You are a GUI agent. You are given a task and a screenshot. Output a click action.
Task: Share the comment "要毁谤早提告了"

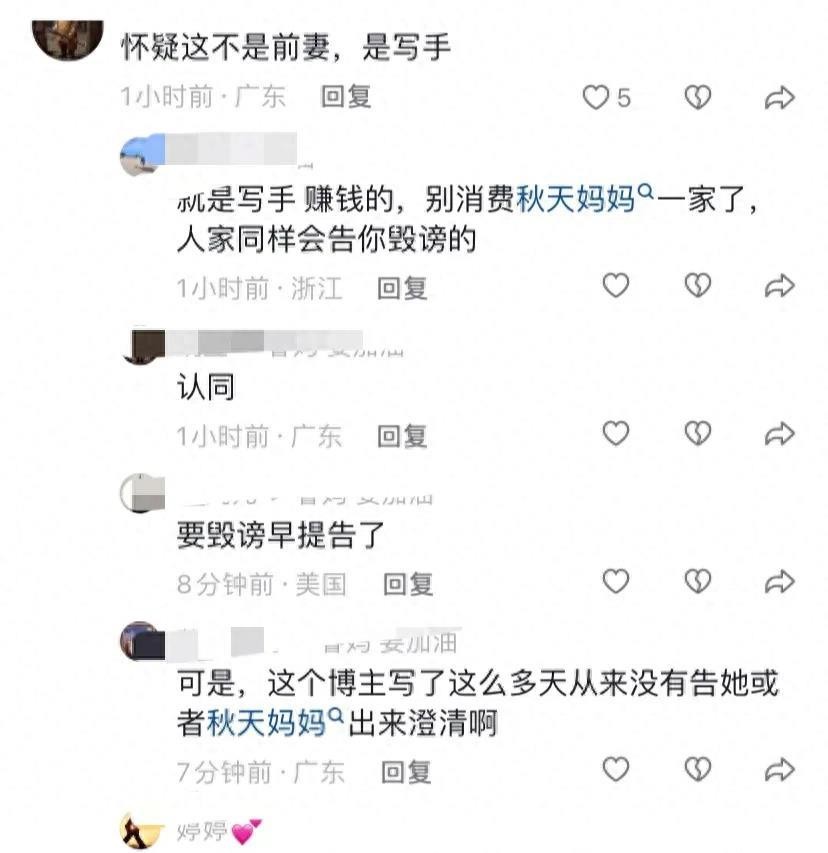tap(779, 581)
